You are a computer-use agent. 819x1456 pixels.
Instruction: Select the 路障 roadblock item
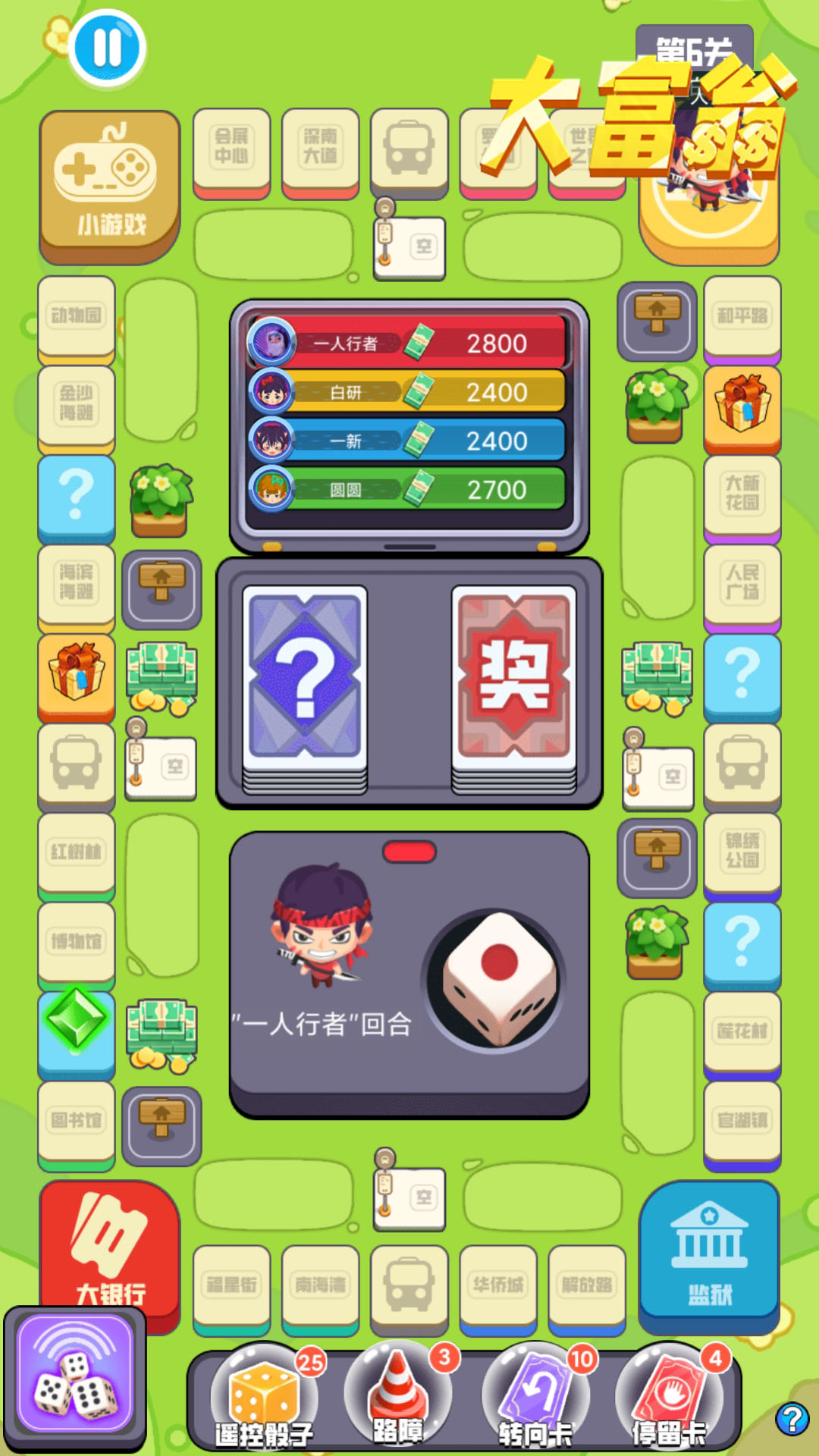pyautogui.click(x=399, y=1395)
